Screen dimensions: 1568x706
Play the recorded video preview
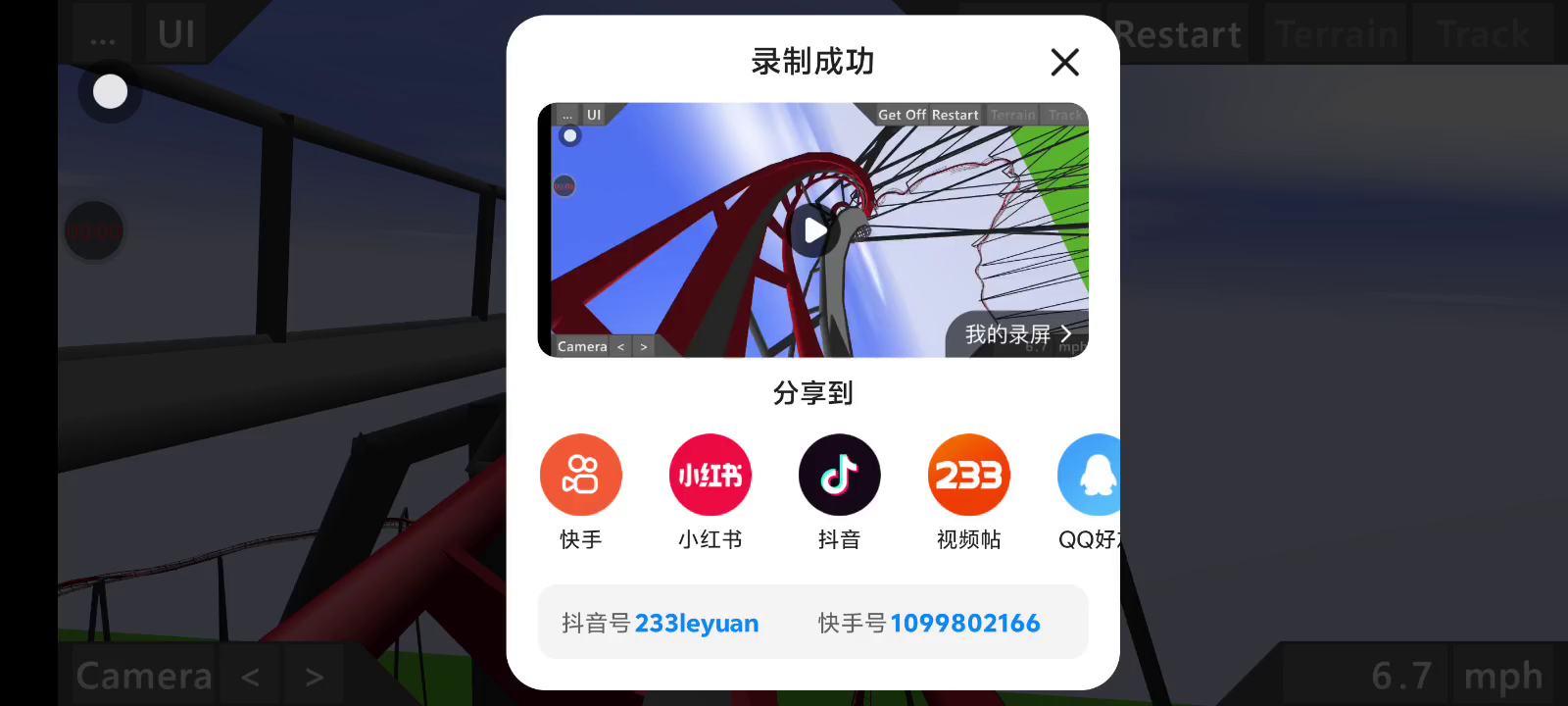[812, 230]
